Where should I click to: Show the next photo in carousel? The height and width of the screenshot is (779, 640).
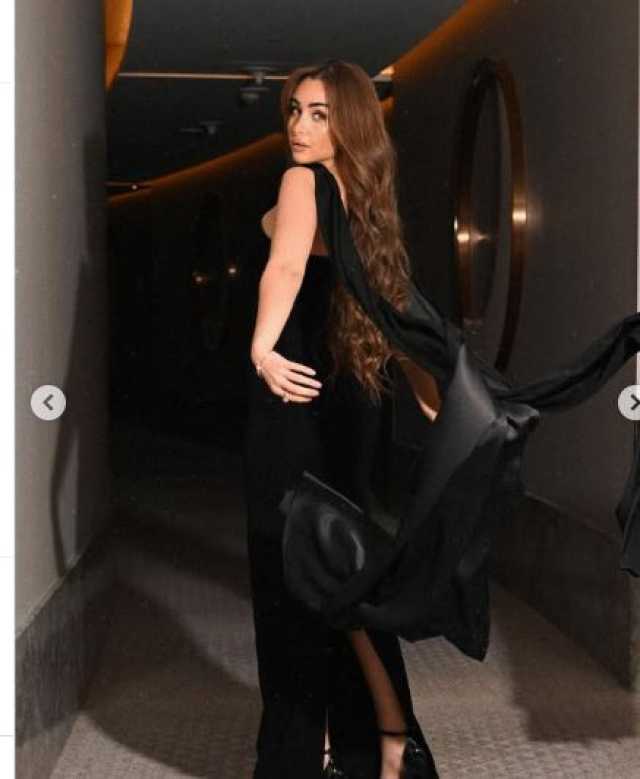coord(630,402)
